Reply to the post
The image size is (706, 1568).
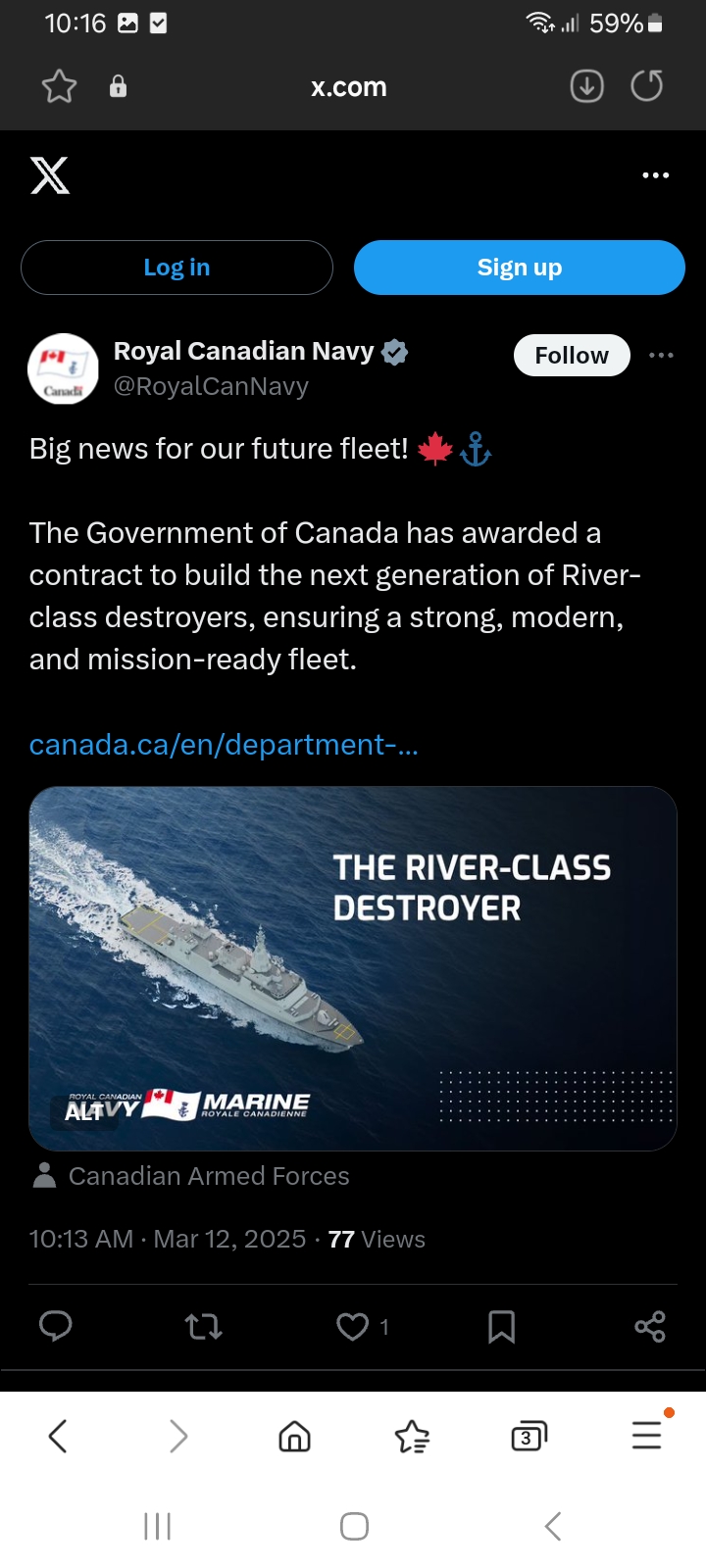(x=55, y=1327)
